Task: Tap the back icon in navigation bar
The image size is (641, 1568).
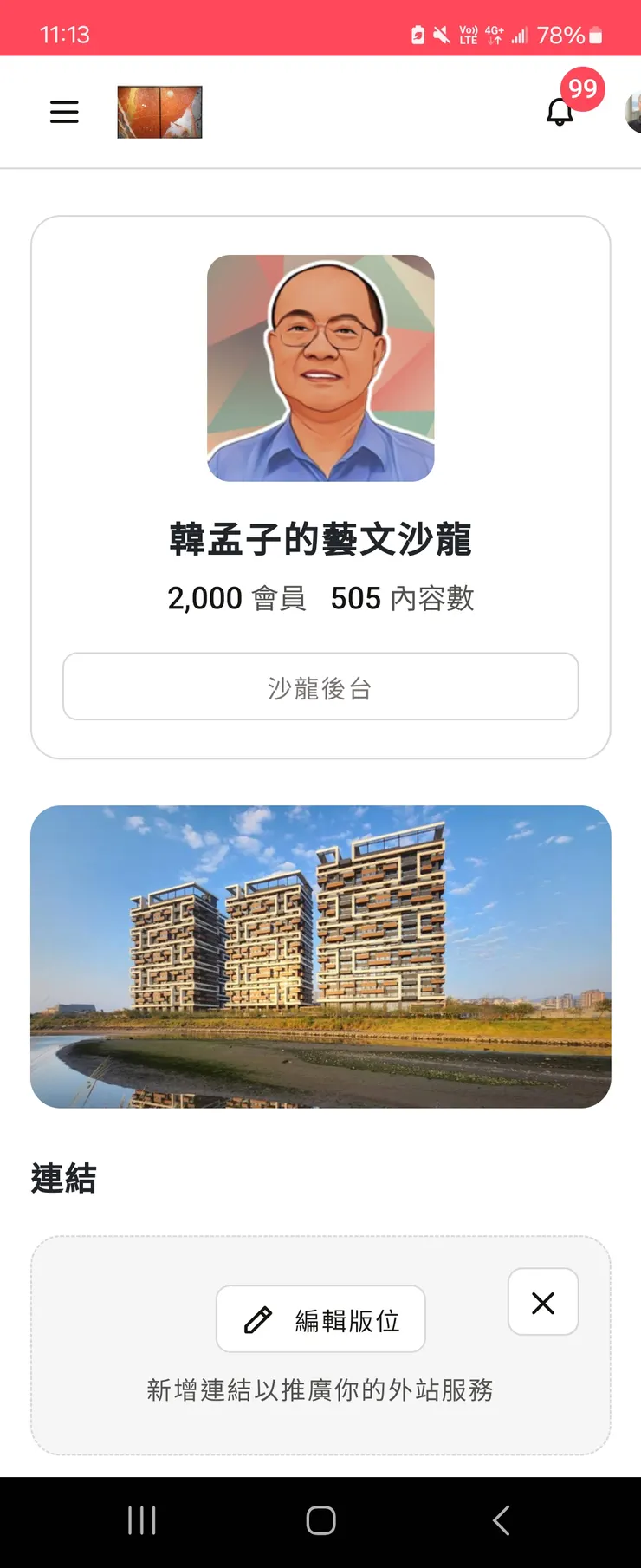Action: 501,1519
